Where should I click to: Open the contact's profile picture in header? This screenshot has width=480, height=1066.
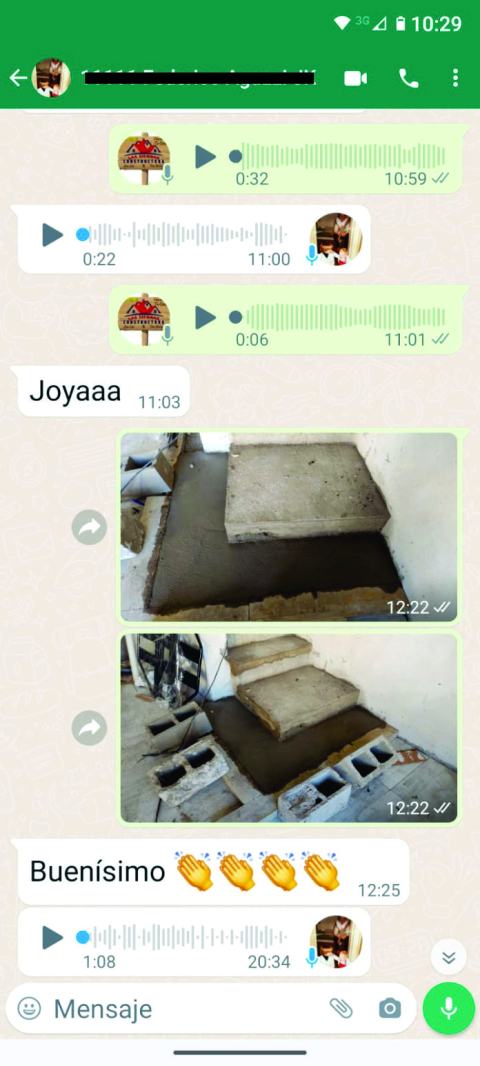(51, 78)
